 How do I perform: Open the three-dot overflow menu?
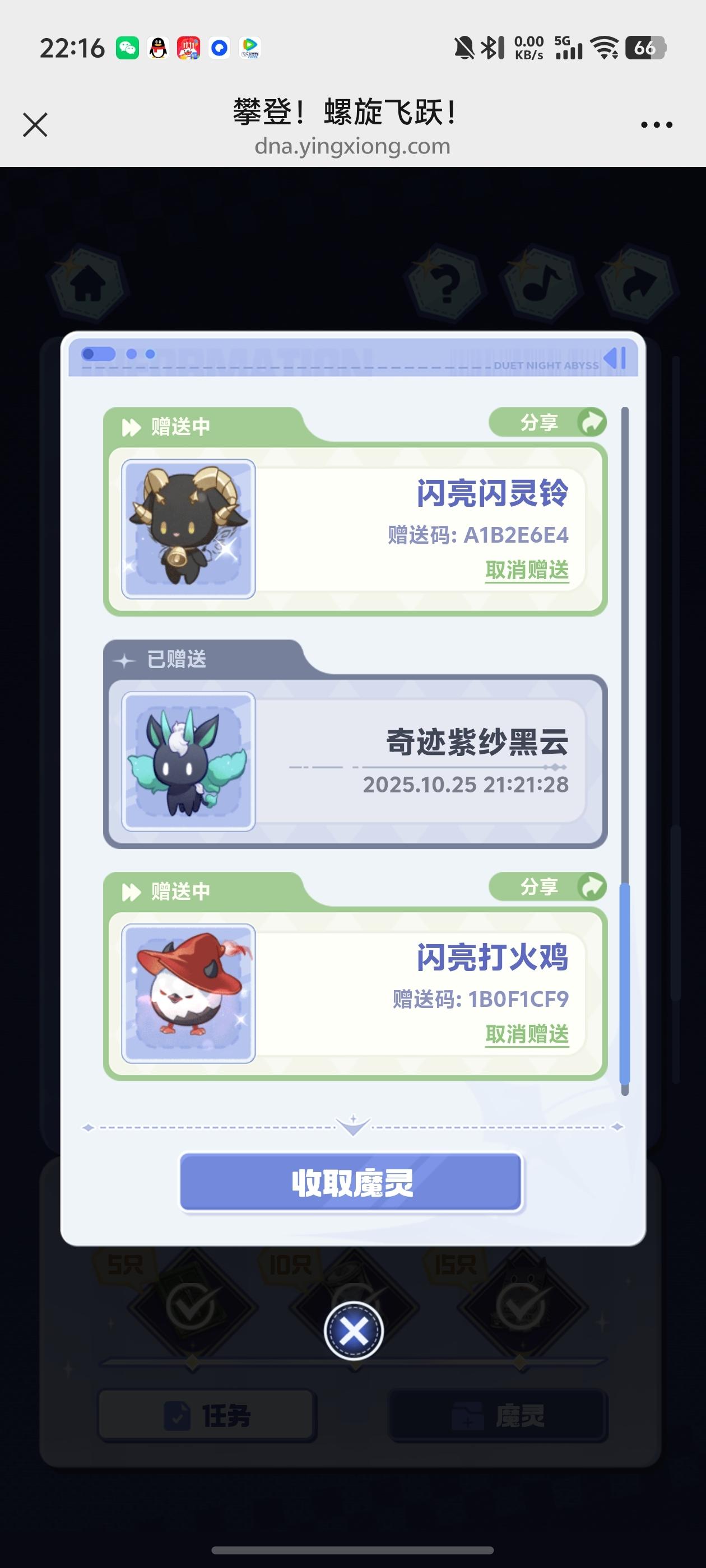point(656,125)
